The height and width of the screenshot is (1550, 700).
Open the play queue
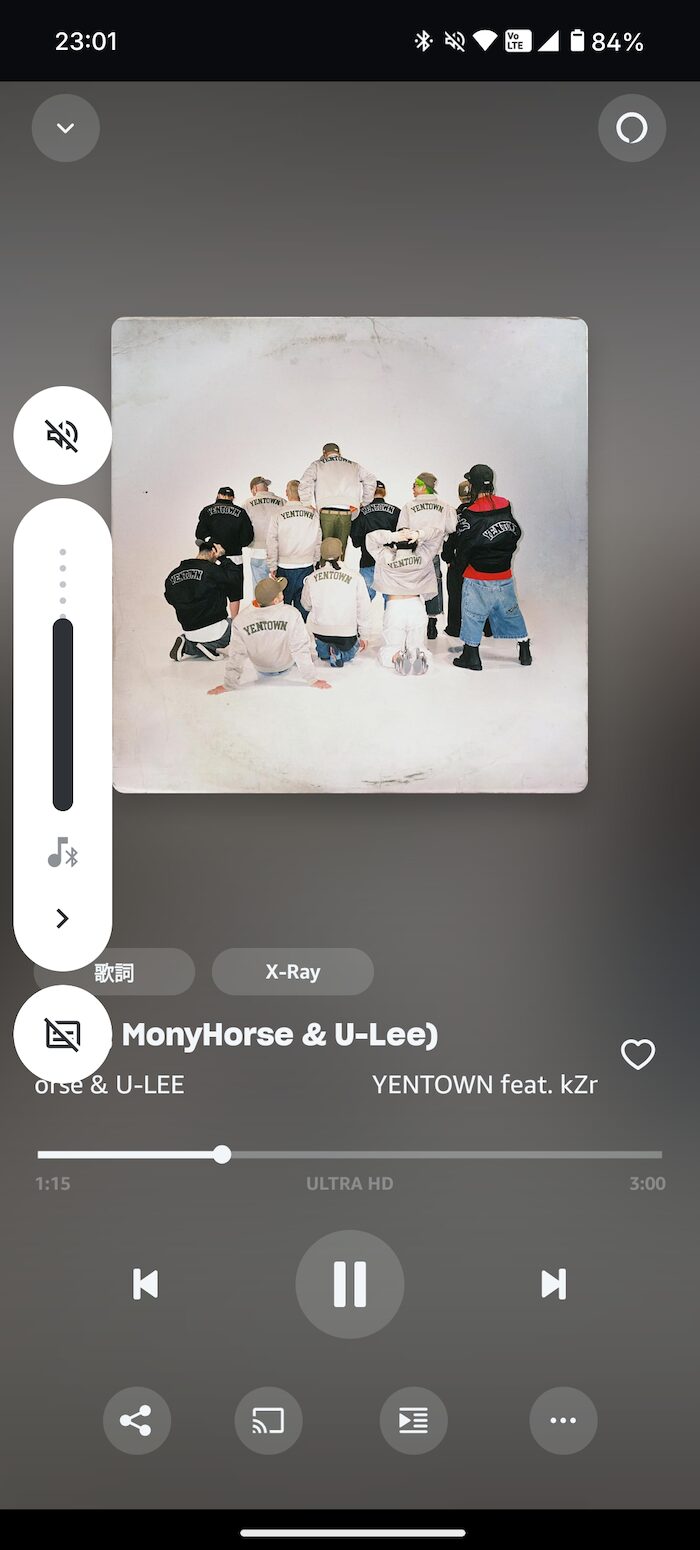coord(414,1420)
